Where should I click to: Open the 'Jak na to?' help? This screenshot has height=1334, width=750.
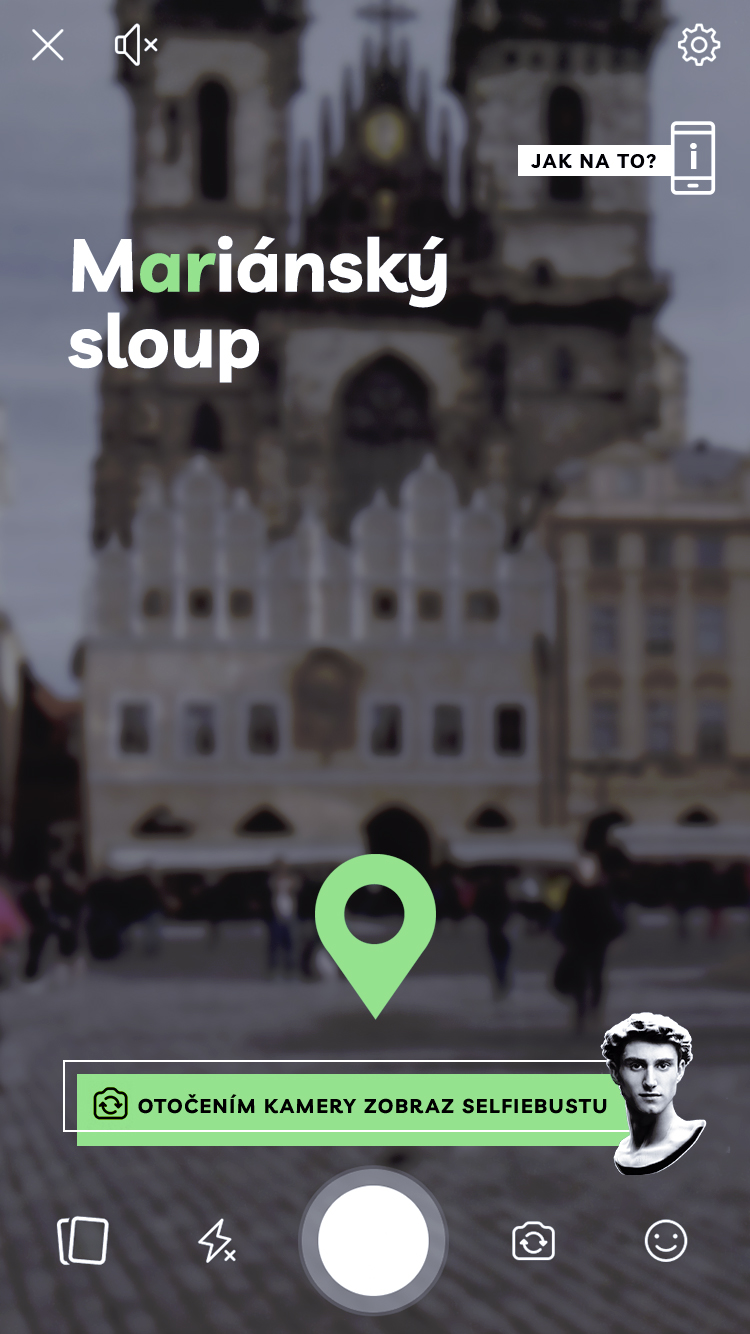(617, 159)
